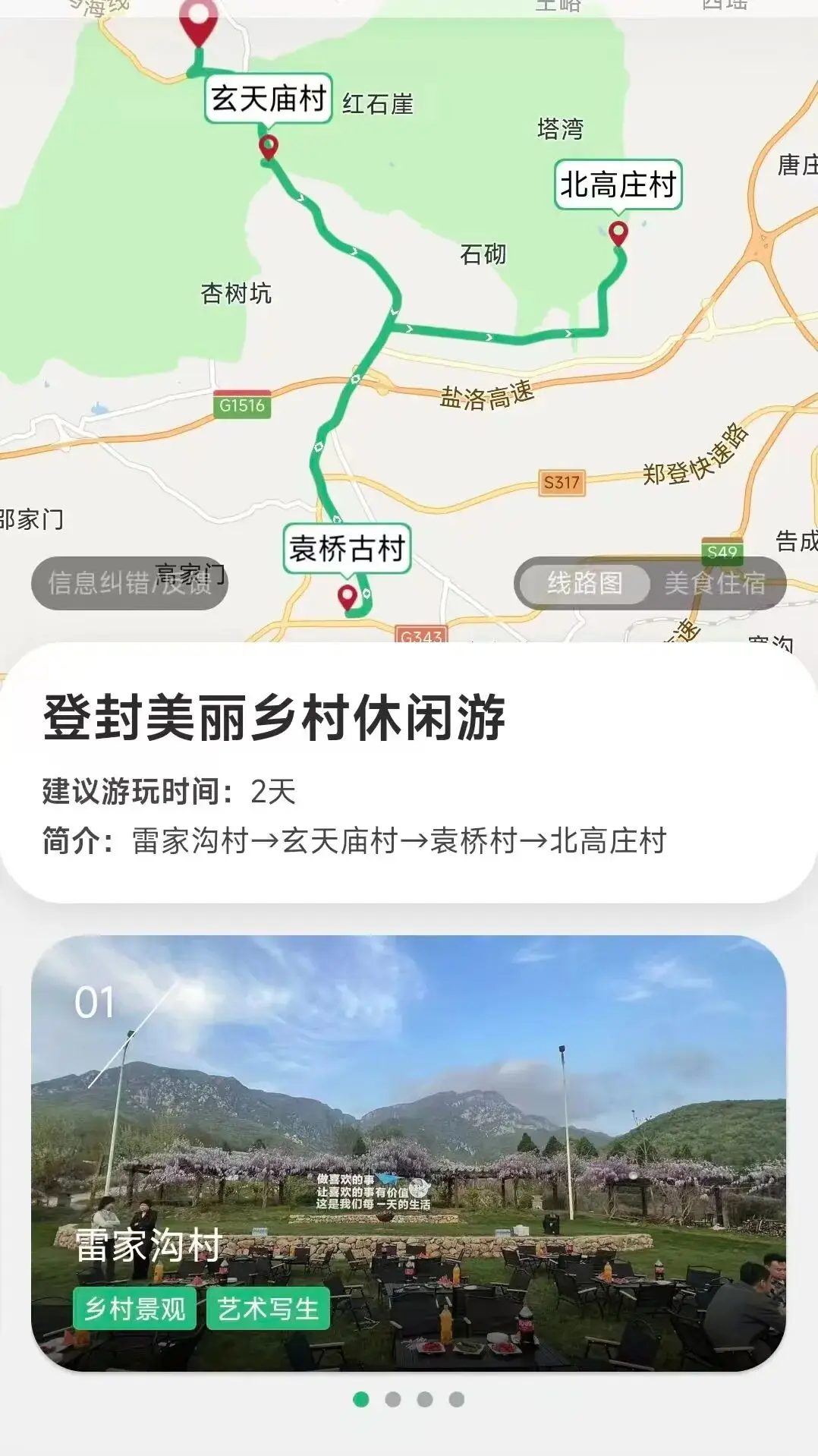Open the 袁桥古村 label bubble on the map
Viewport: 818px width, 1456px height.
(x=348, y=548)
